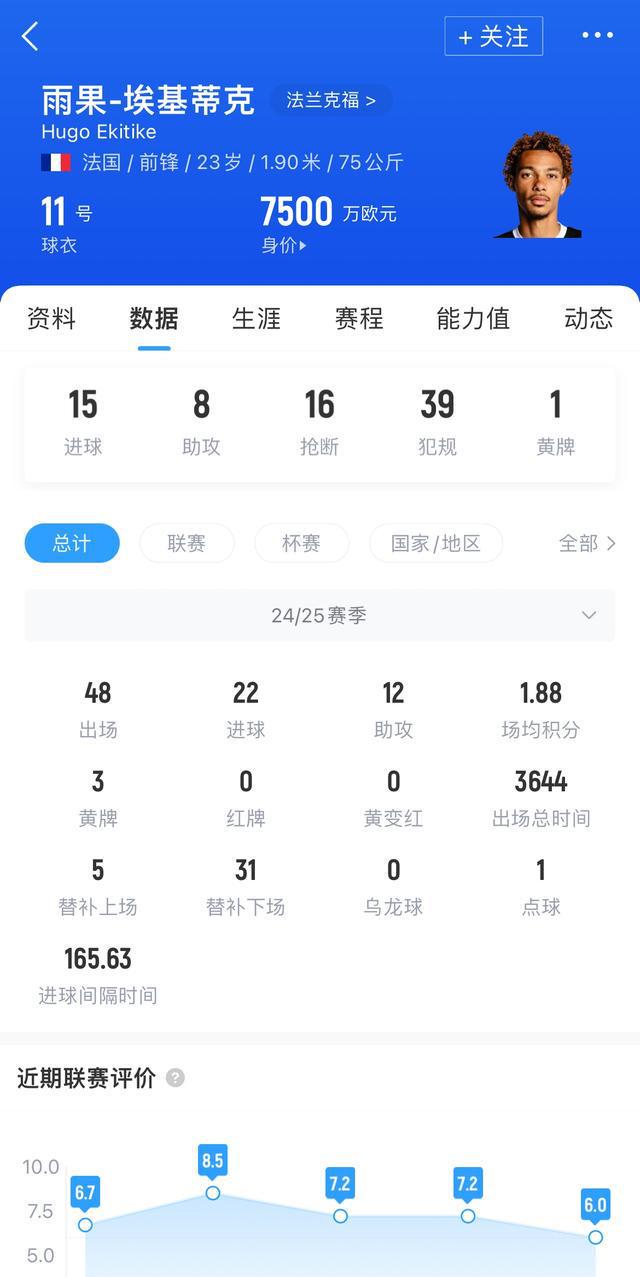
Task: Switch to the 资料 tab
Action: [x=51, y=318]
